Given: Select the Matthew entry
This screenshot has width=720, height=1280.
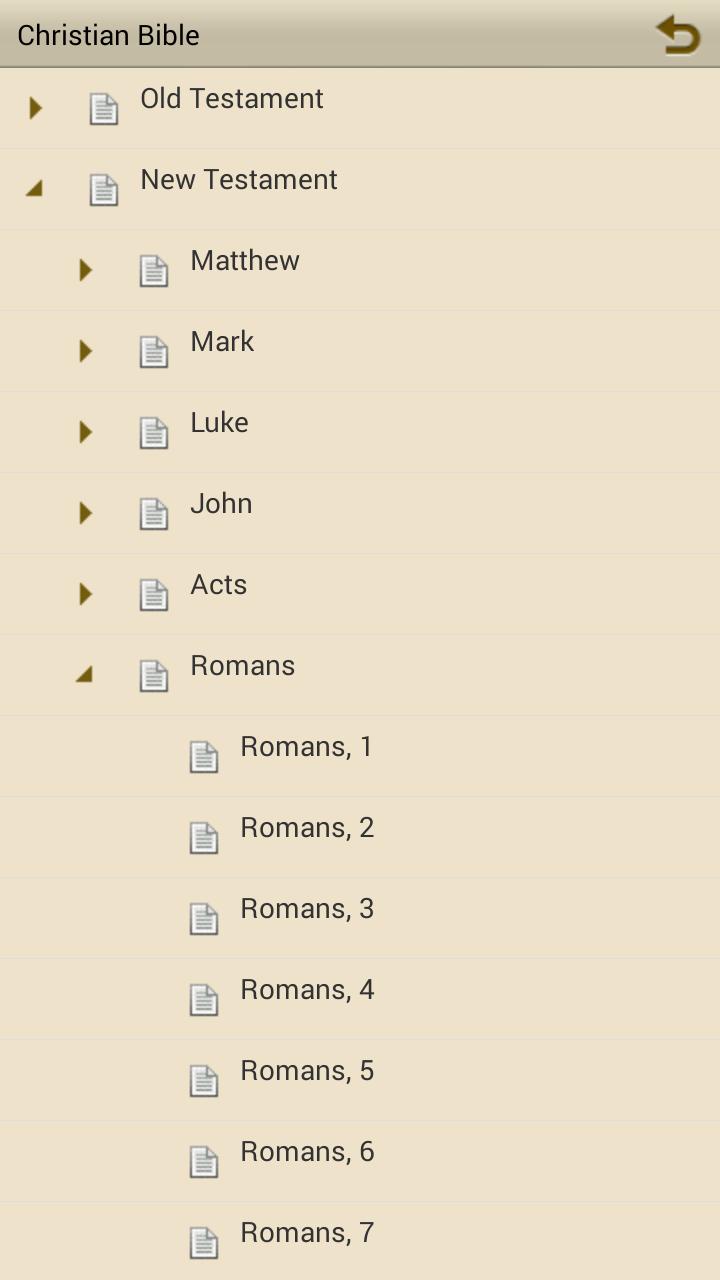Looking at the screenshot, I should (x=244, y=260).
